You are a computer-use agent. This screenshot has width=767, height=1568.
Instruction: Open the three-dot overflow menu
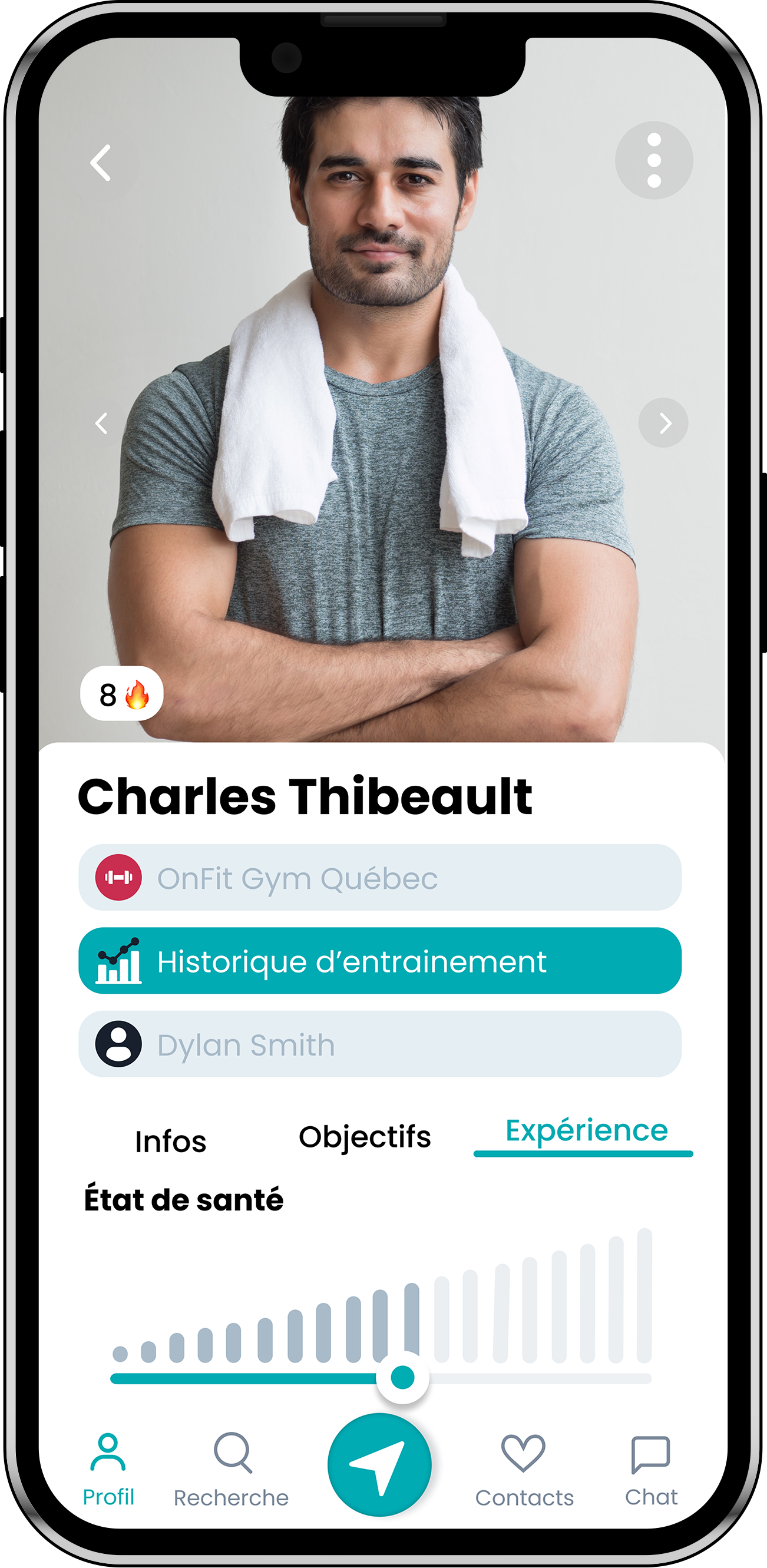point(654,160)
